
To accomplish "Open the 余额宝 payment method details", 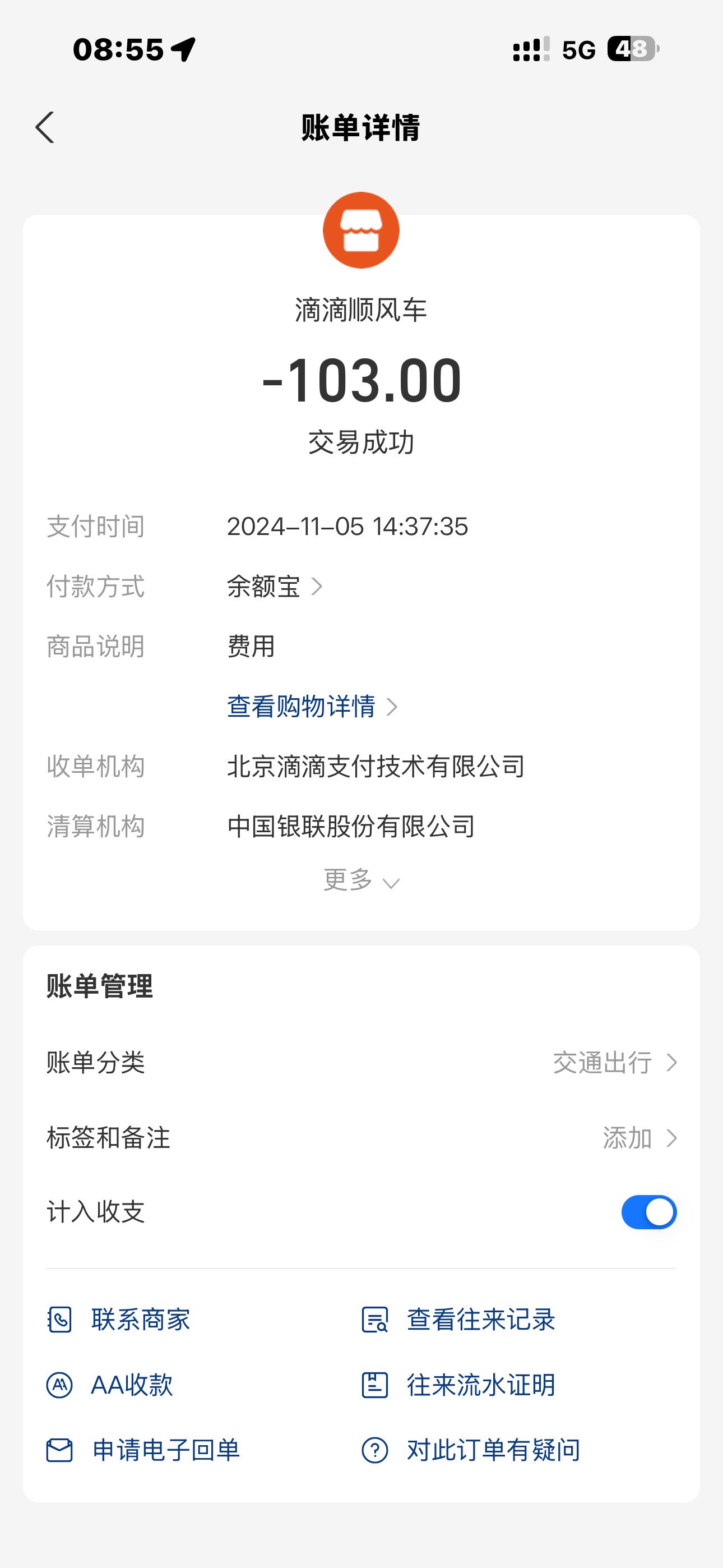I will click(x=275, y=586).
